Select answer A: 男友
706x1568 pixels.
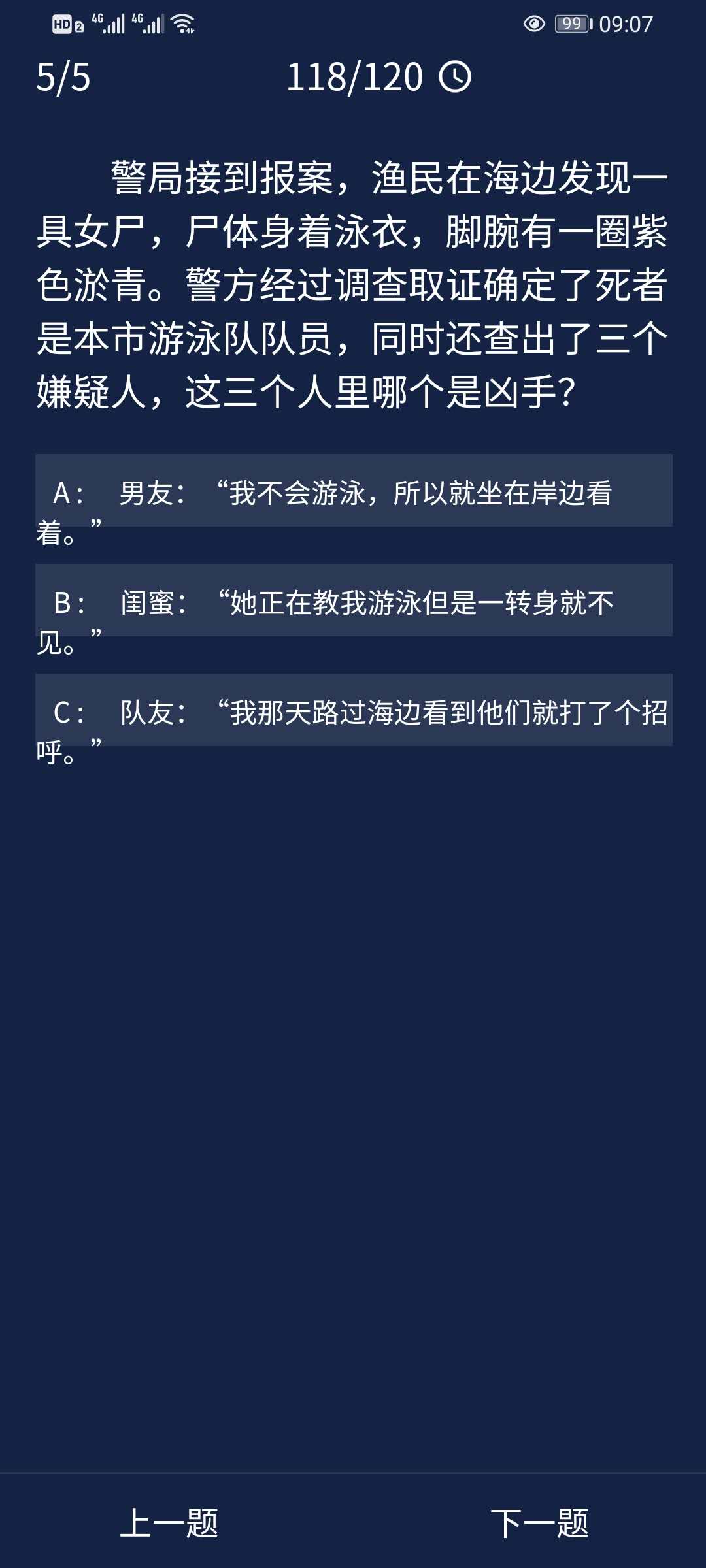tap(353, 491)
